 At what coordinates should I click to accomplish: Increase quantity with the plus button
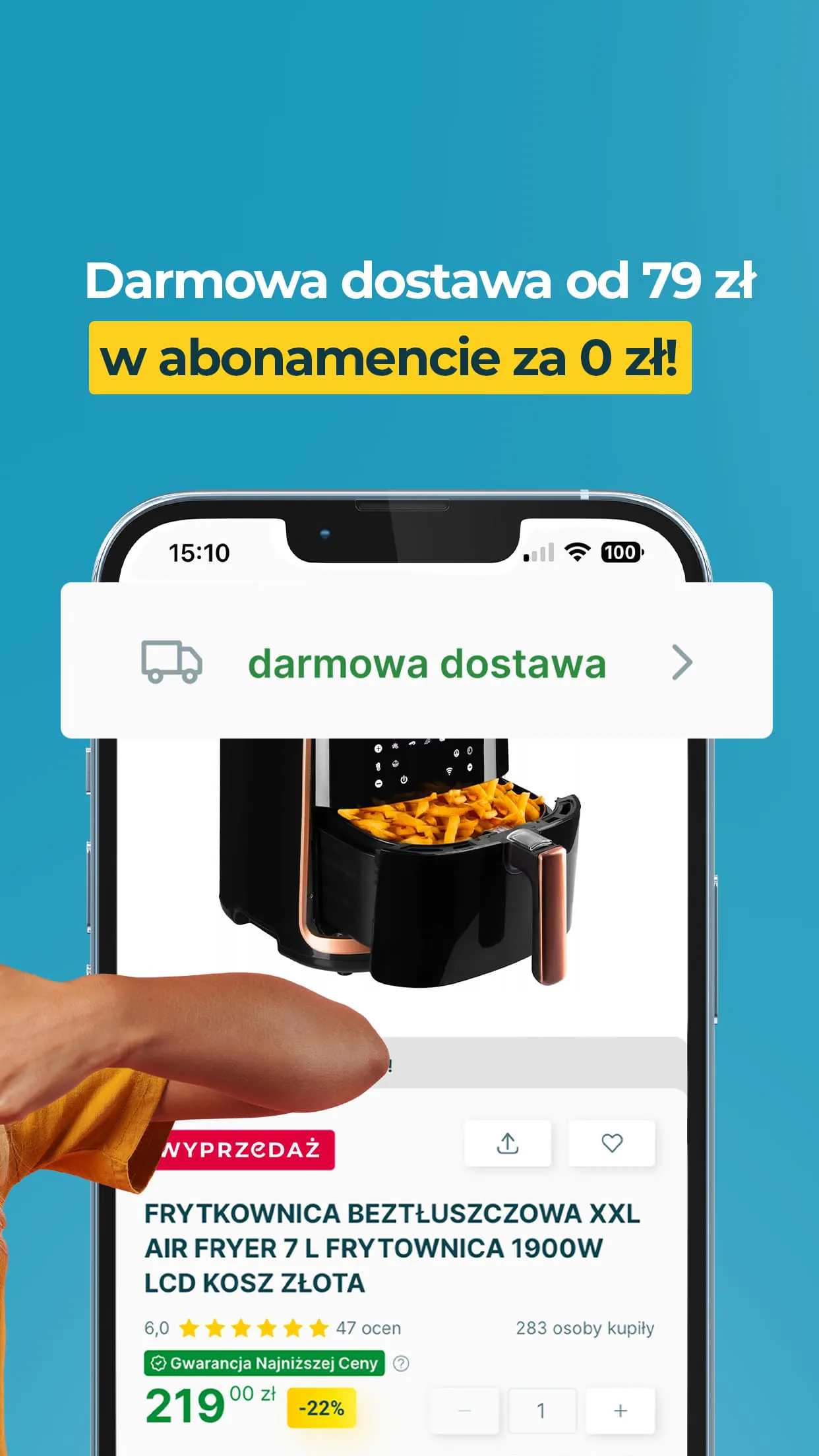[x=621, y=1410]
